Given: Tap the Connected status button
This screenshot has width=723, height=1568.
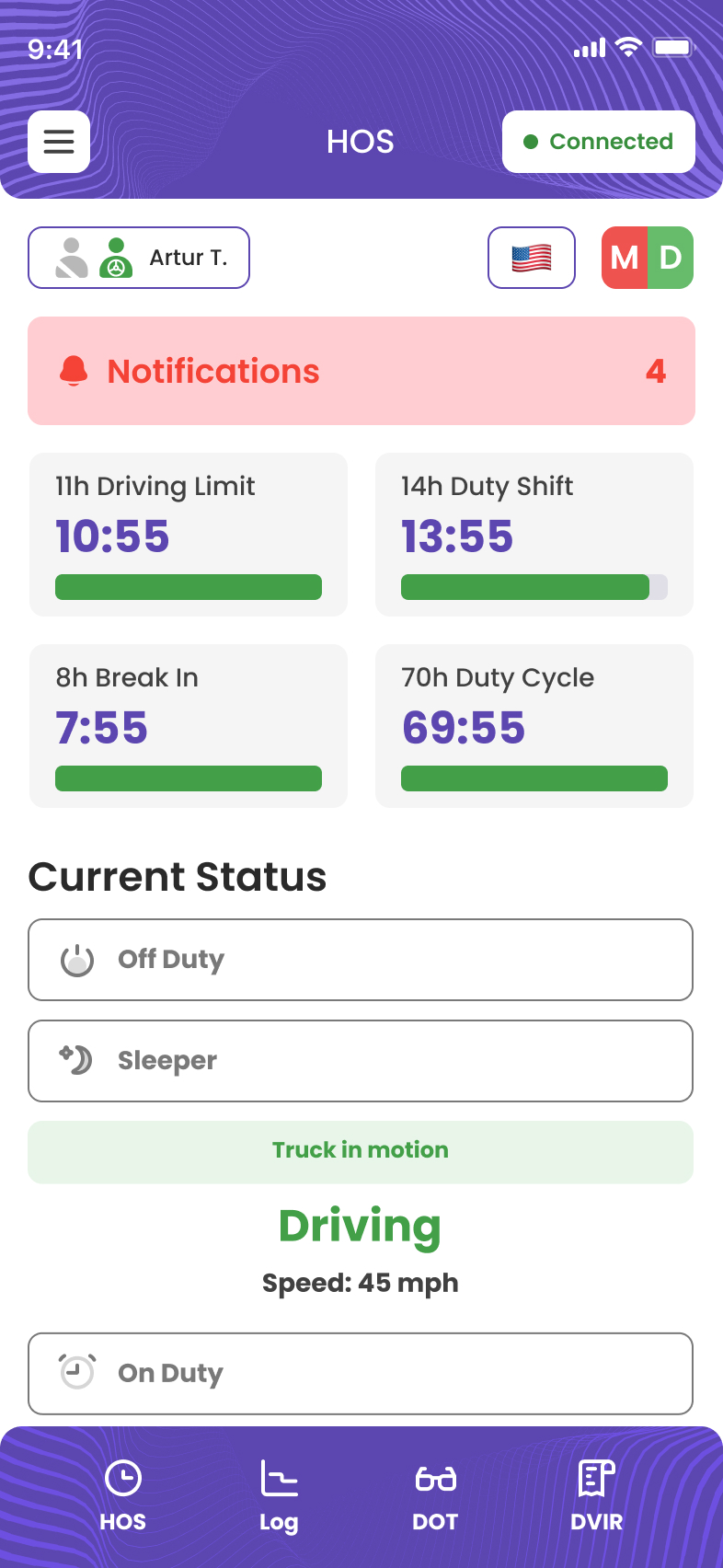Looking at the screenshot, I should [x=598, y=142].
